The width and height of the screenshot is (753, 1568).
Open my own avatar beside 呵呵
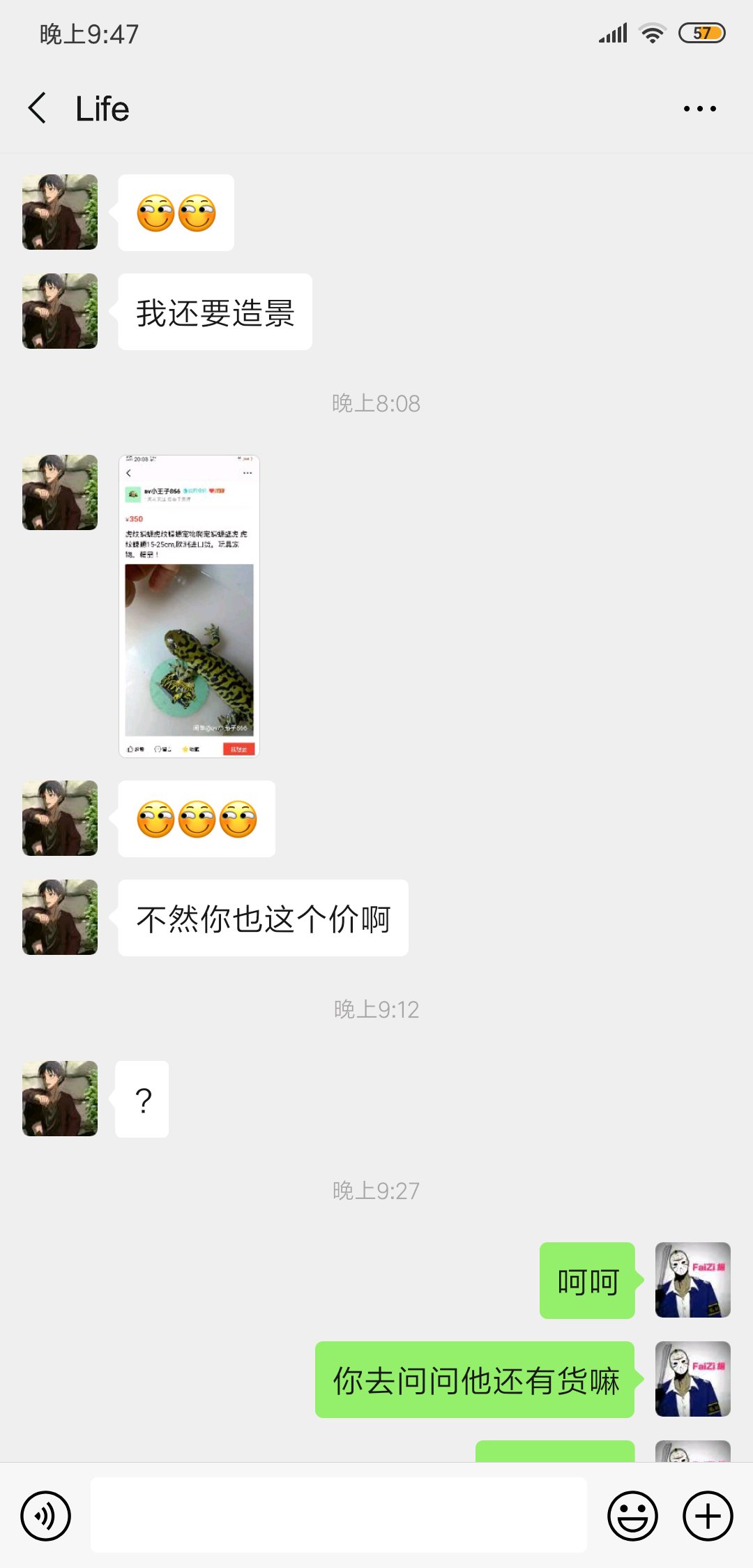click(x=692, y=1280)
